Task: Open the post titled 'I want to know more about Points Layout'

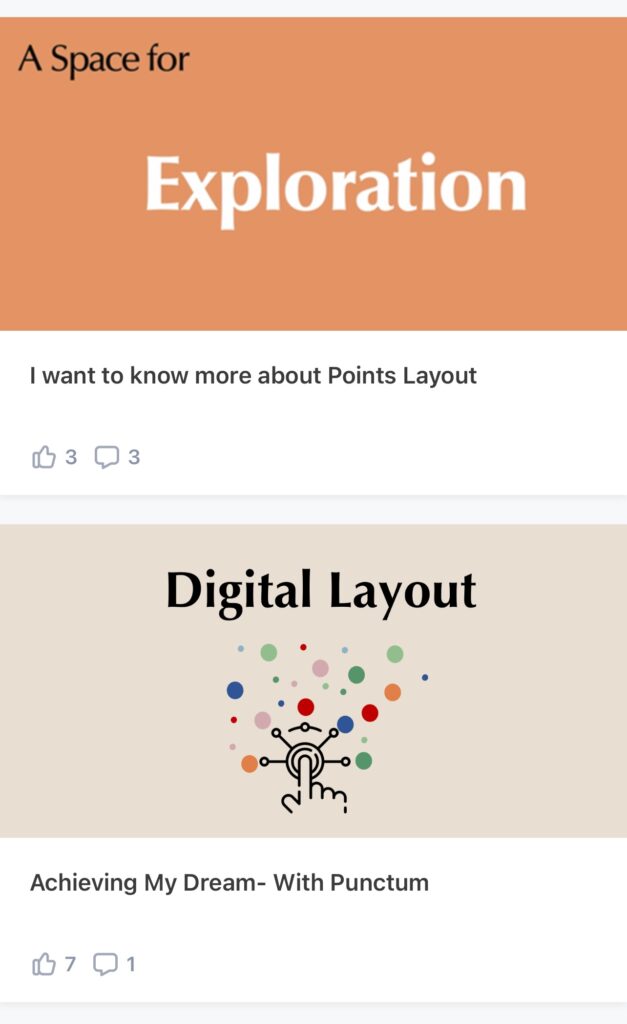Action: (x=253, y=376)
